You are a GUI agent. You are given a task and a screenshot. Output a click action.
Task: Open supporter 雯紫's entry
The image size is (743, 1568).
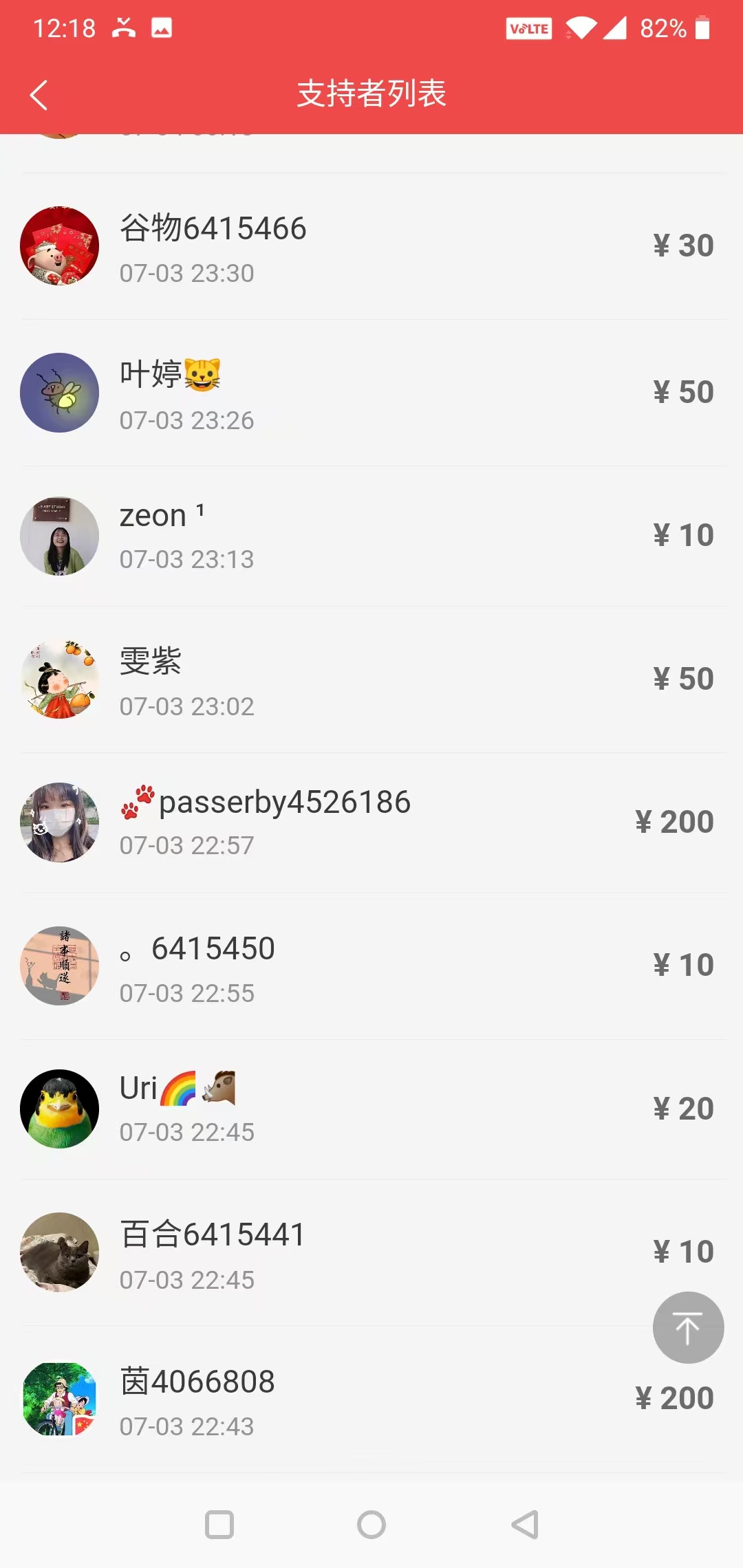371,679
